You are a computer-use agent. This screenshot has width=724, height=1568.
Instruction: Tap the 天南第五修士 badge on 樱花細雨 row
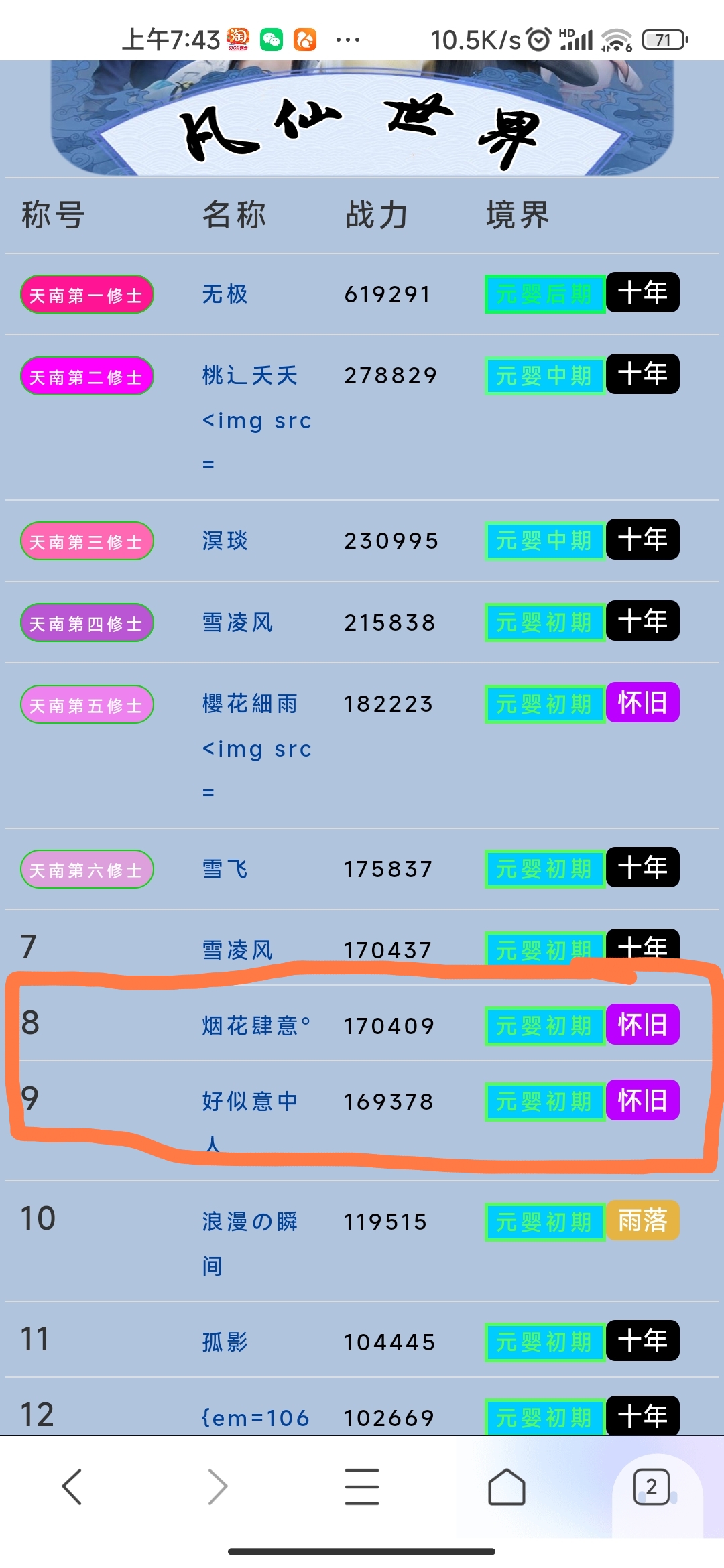point(87,704)
